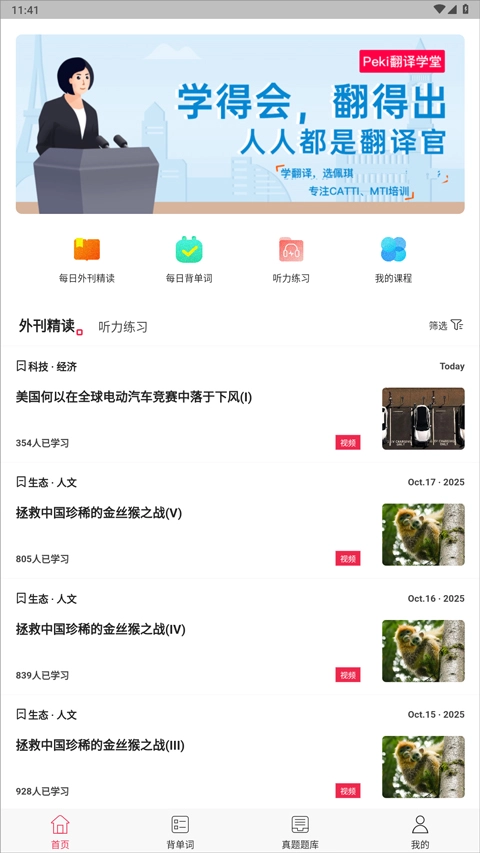Open 每日外刊精读 shortcut

tap(87, 260)
